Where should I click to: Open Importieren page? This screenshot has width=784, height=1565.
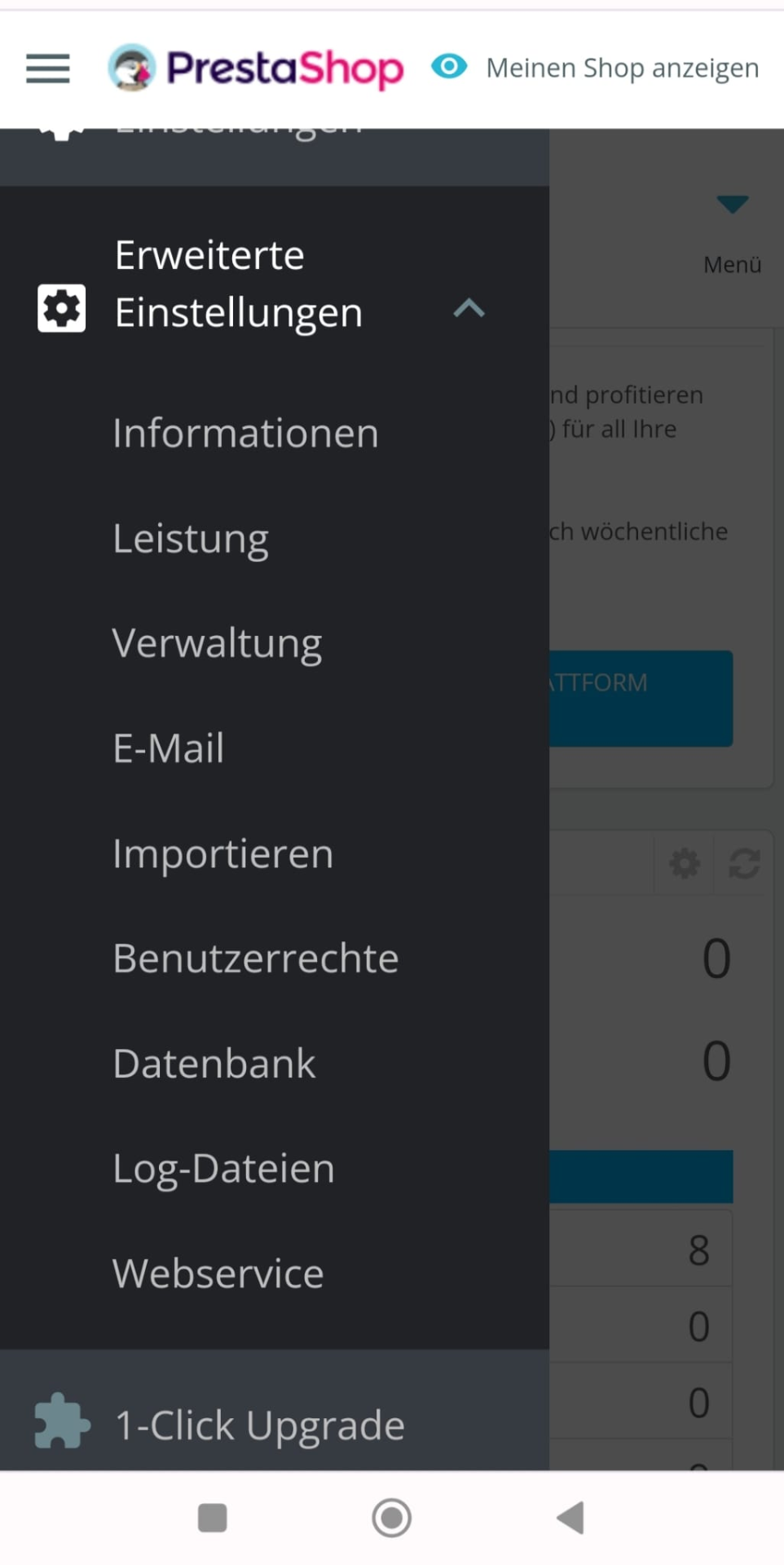pos(223,853)
